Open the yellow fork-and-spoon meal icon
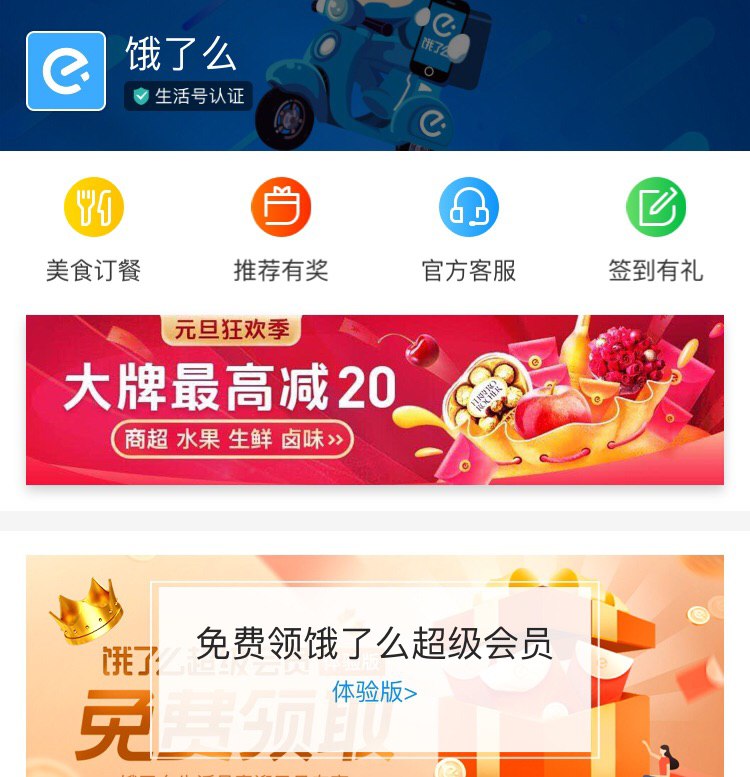The height and width of the screenshot is (777, 750). tap(94, 207)
